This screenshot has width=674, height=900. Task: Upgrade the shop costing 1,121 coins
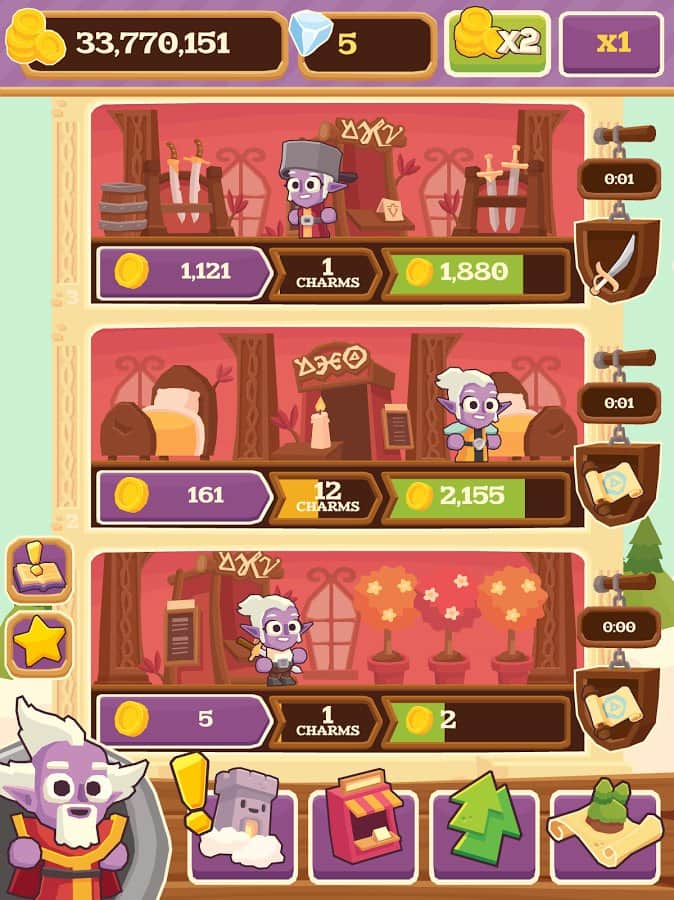click(183, 272)
